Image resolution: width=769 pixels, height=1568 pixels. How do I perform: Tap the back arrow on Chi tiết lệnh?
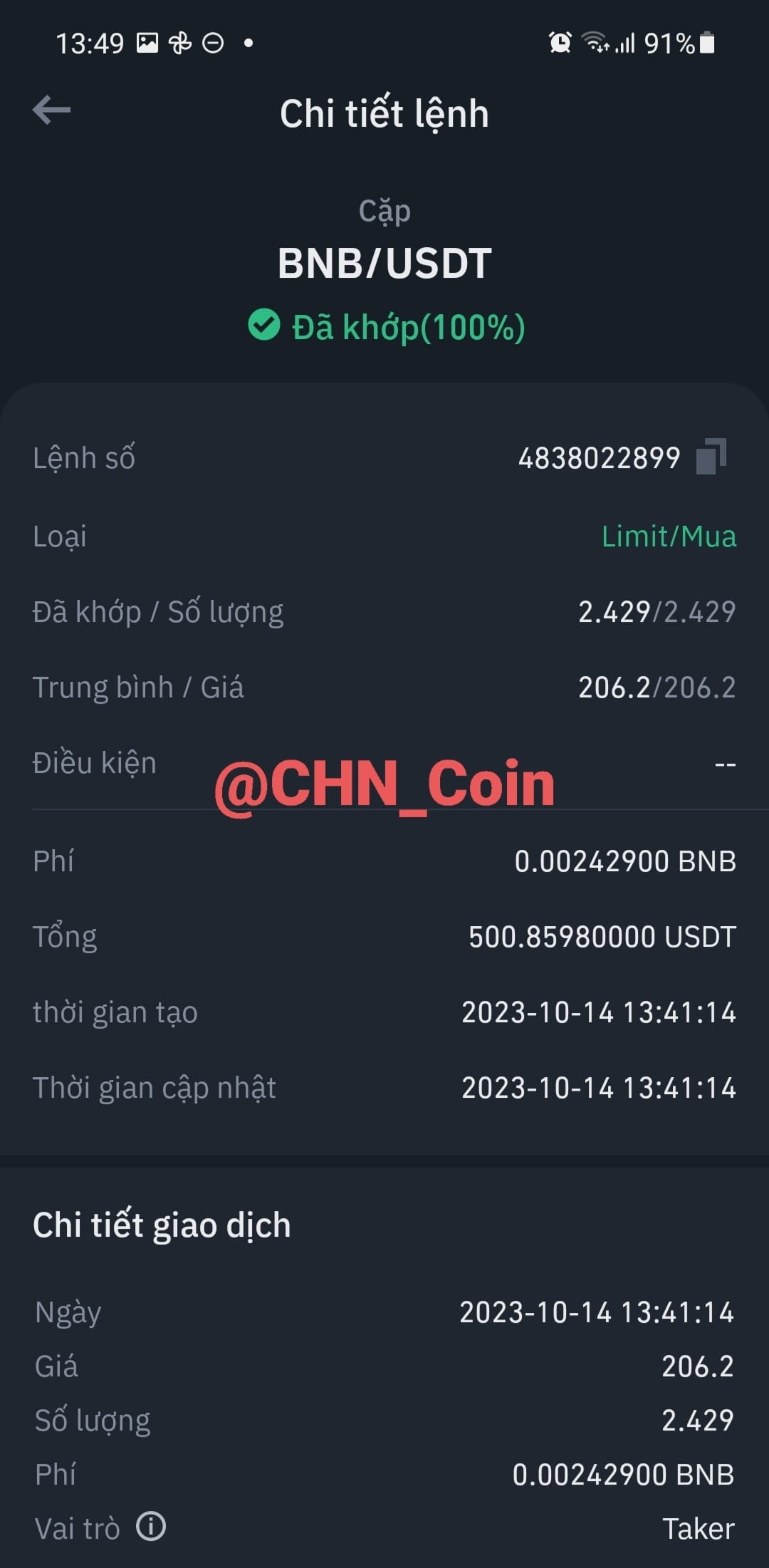[50, 110]
